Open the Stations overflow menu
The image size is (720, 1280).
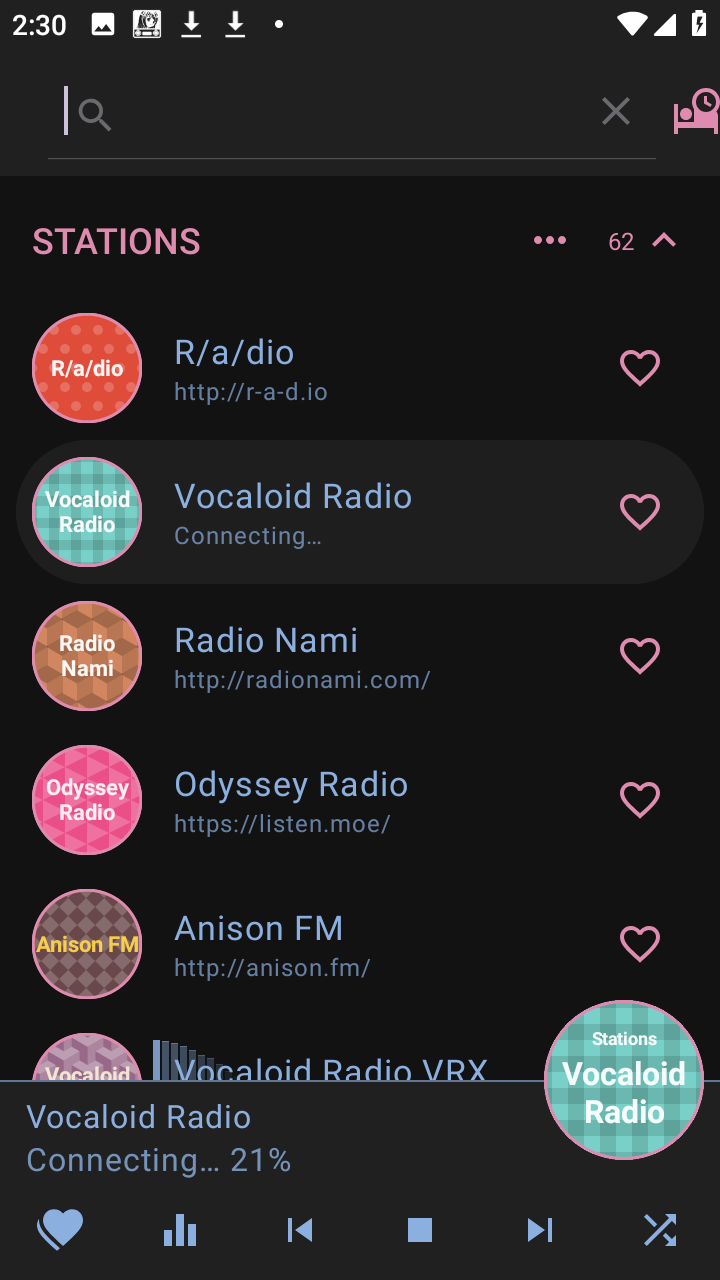[x=550, y=241]
